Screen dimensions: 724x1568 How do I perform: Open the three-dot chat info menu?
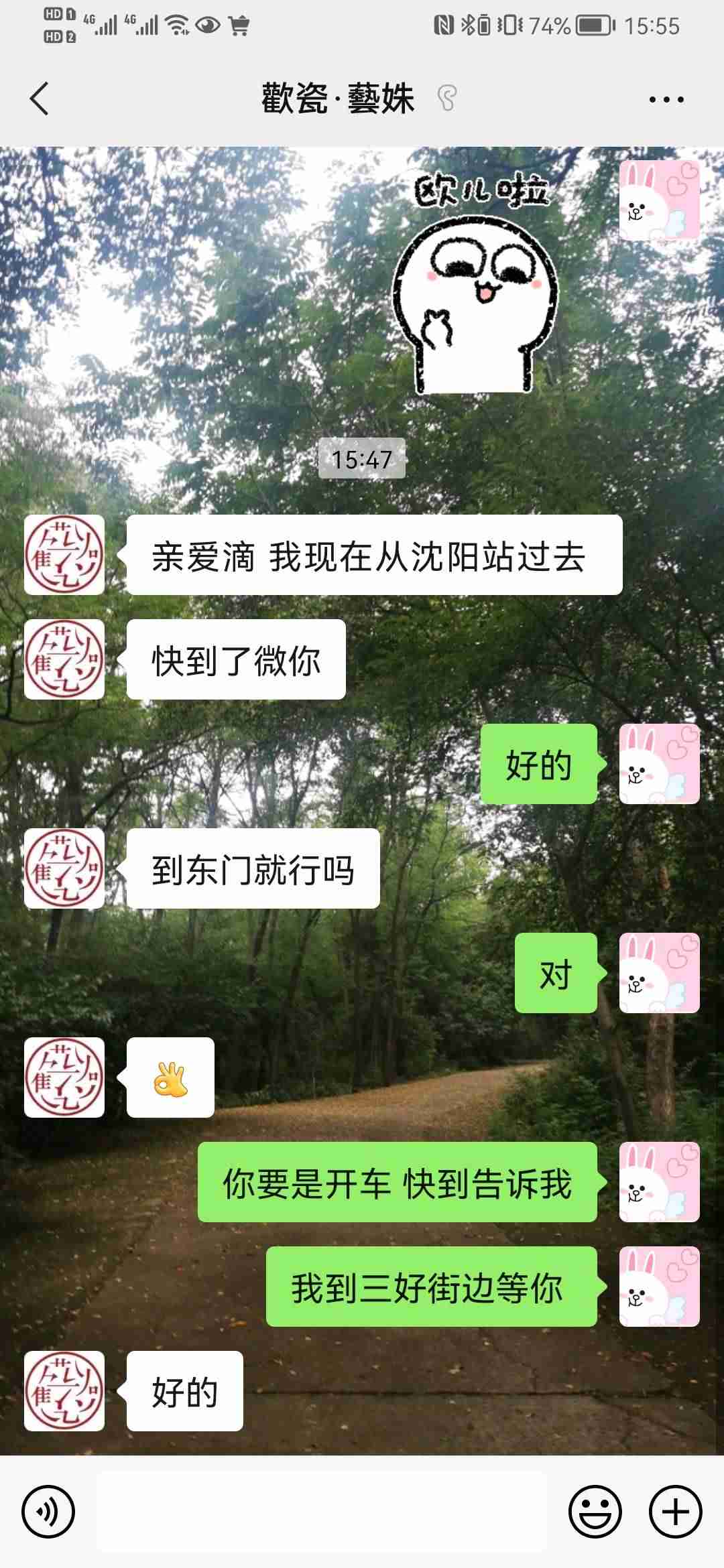click(x=666, y=99)
